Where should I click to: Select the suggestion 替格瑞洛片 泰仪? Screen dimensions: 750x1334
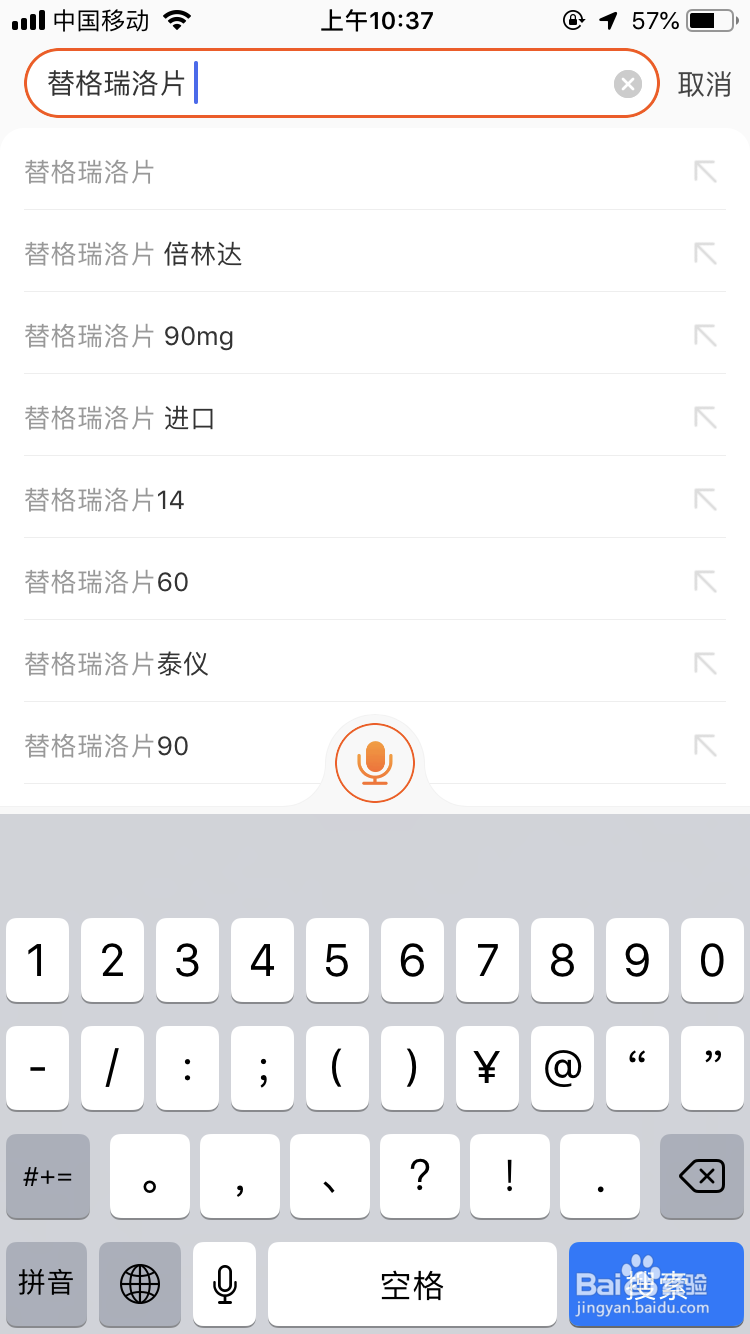tap(115, 664)
